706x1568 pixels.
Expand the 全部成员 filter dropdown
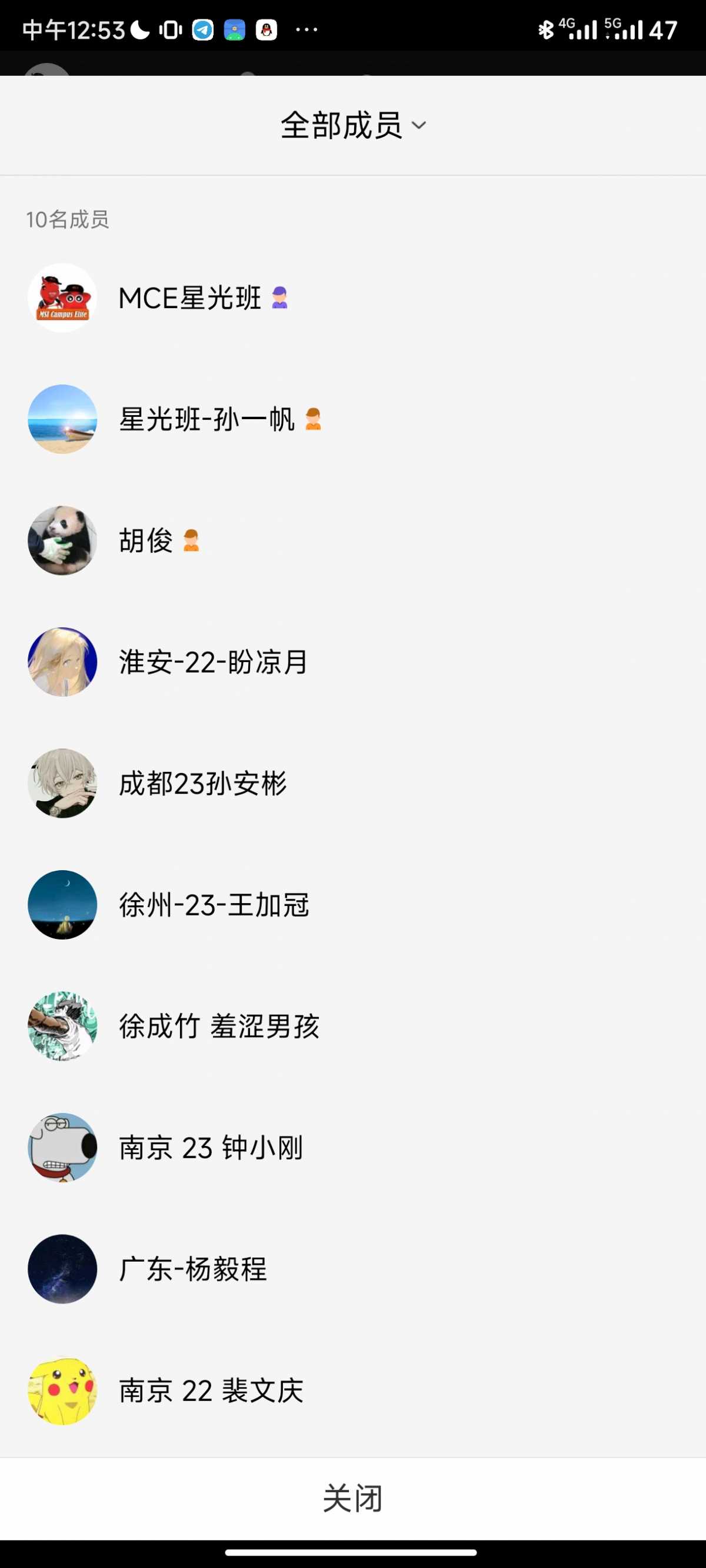[352, 125]
